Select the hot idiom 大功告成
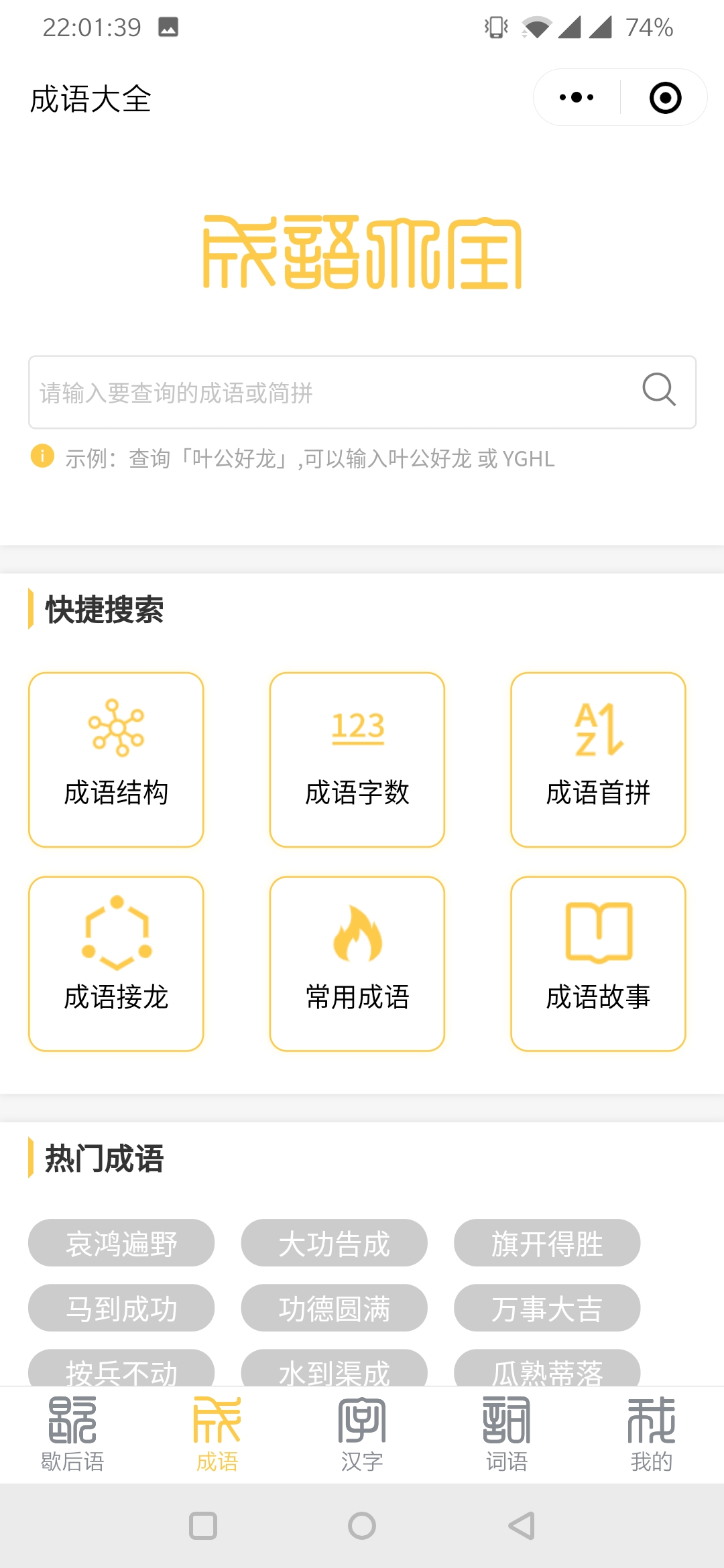Screen dimensions: 724x1568 (335, 1243)
